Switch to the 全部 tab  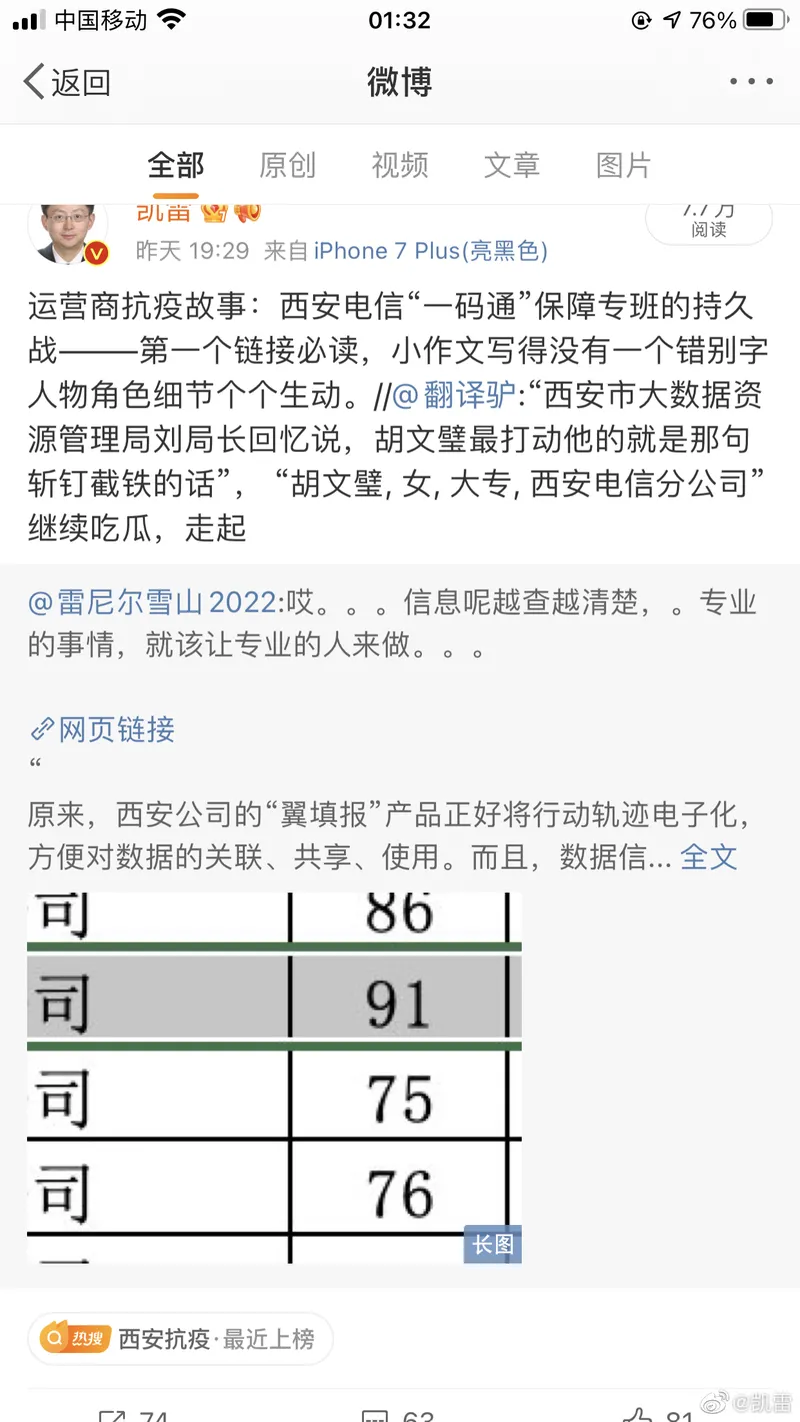coord(176,165)
